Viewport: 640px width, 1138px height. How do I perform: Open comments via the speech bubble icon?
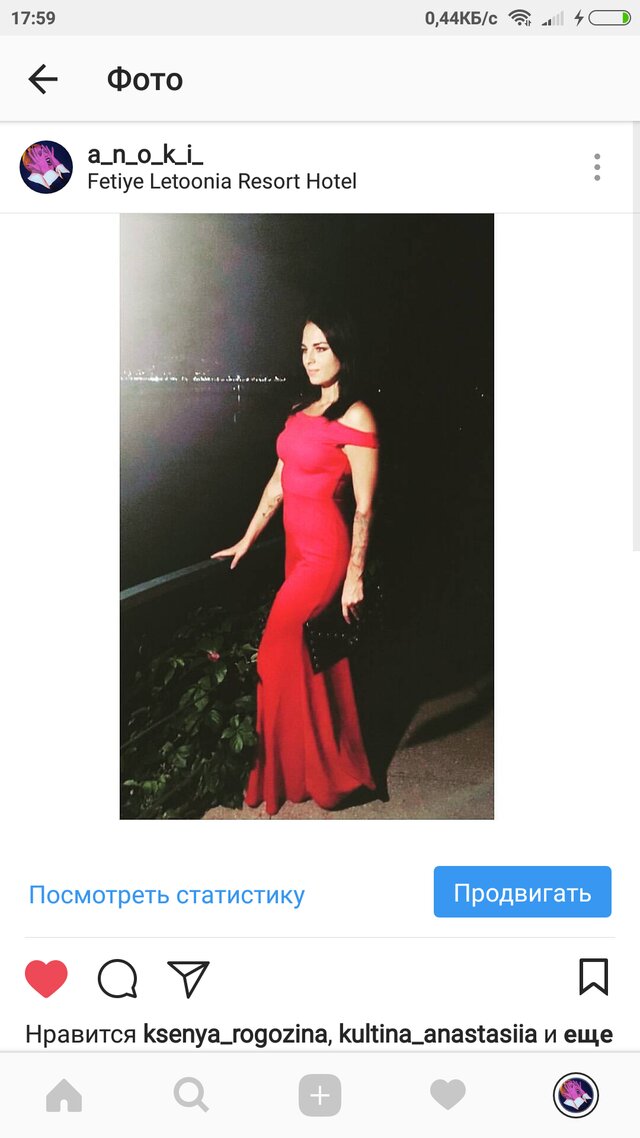click(x=117, y=978)
